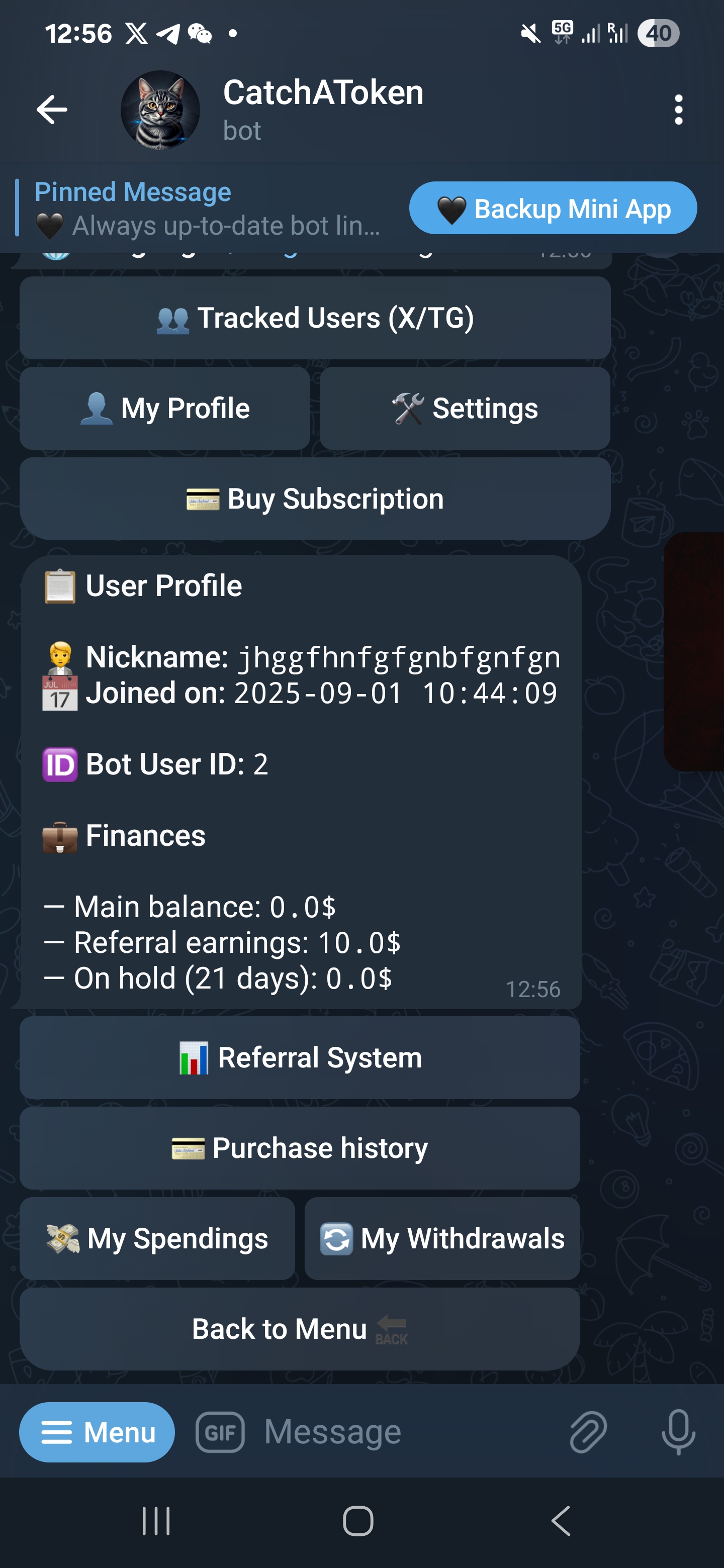
Task: Open the bot Menu commands button
Action: (x=97, y=1432)
